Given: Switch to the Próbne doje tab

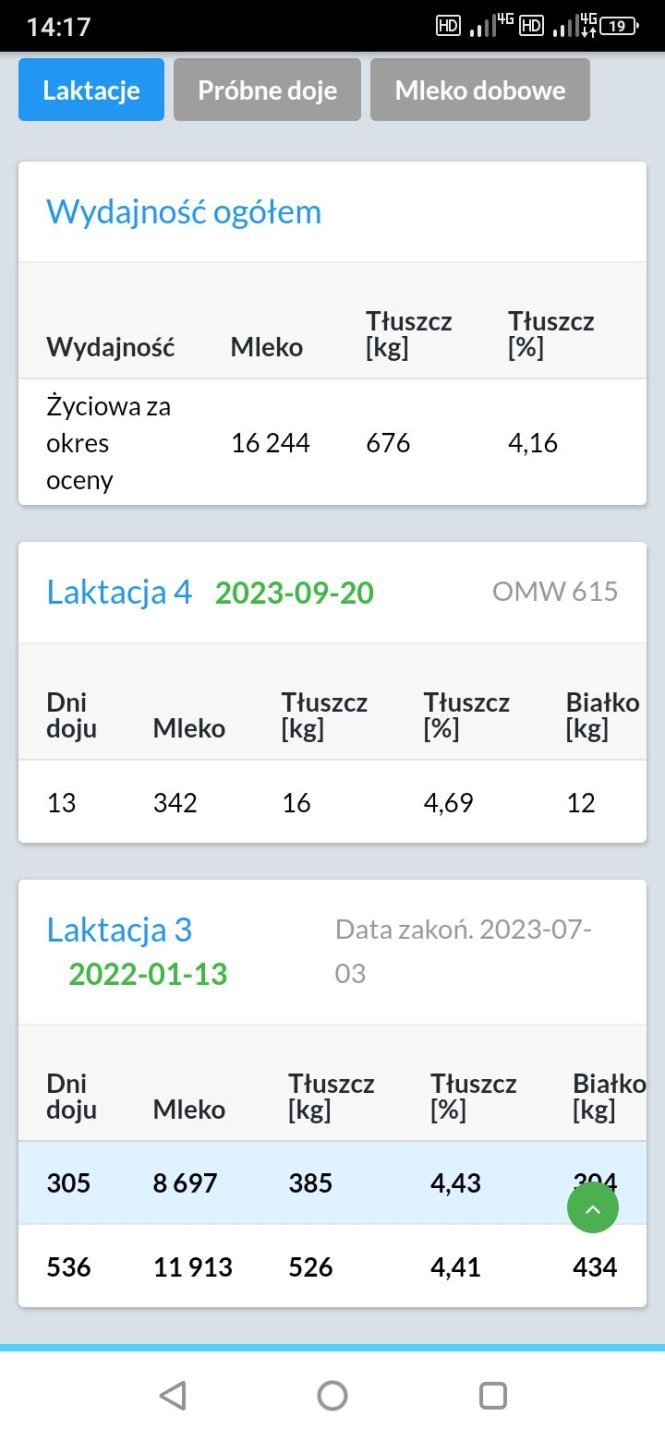Looking at the screenshot, I should (267, 90).
